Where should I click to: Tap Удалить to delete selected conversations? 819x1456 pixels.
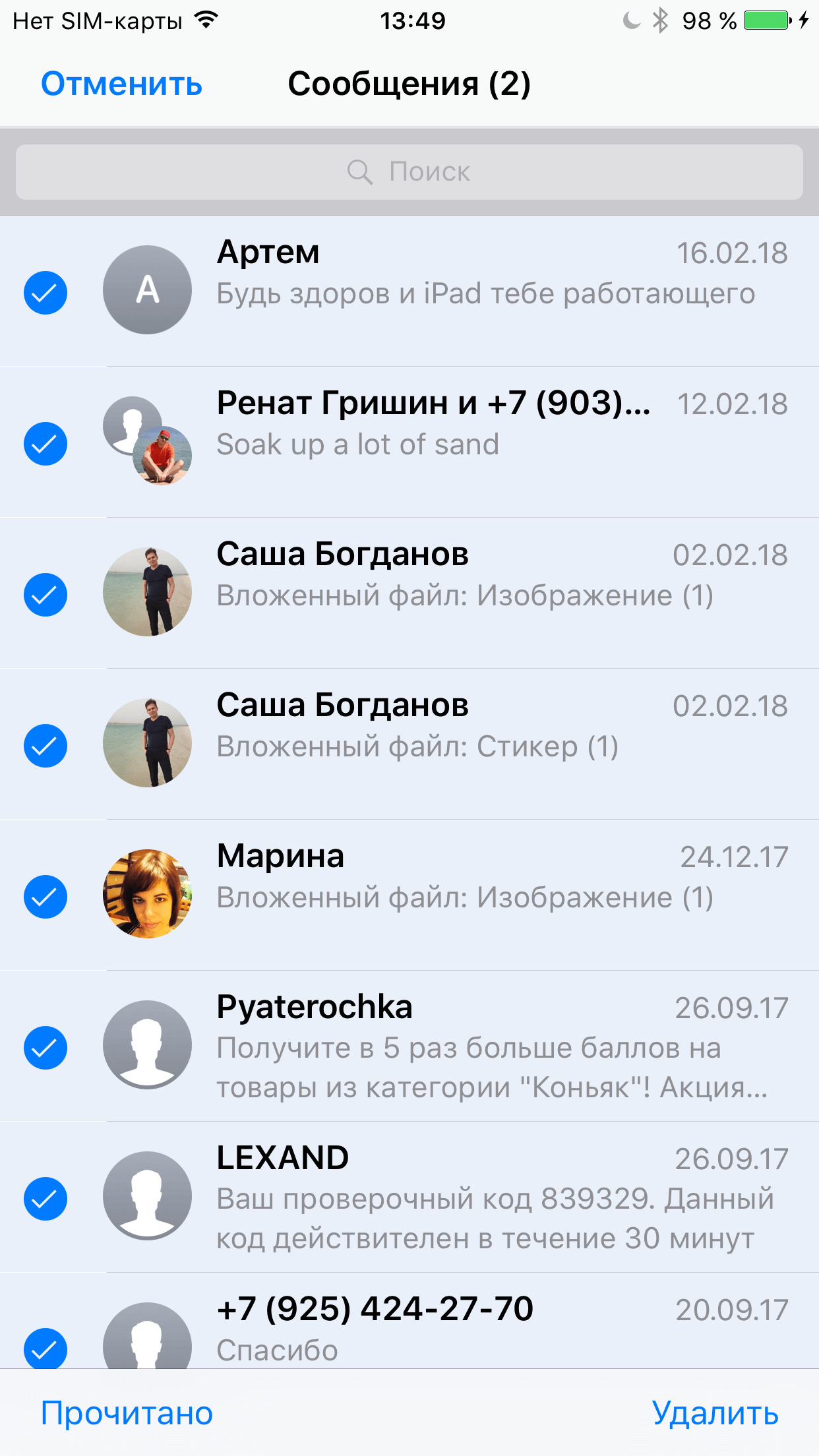(715, 1414)
